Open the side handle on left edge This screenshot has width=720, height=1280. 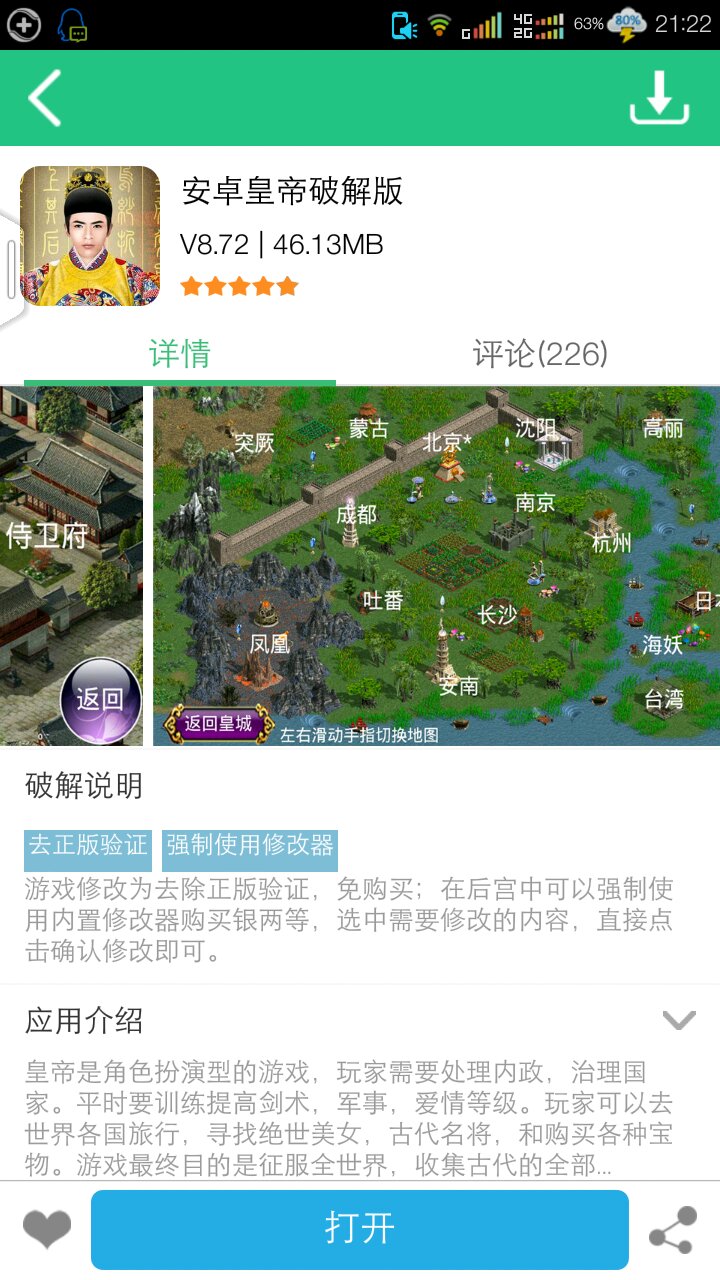pos(11,270)
